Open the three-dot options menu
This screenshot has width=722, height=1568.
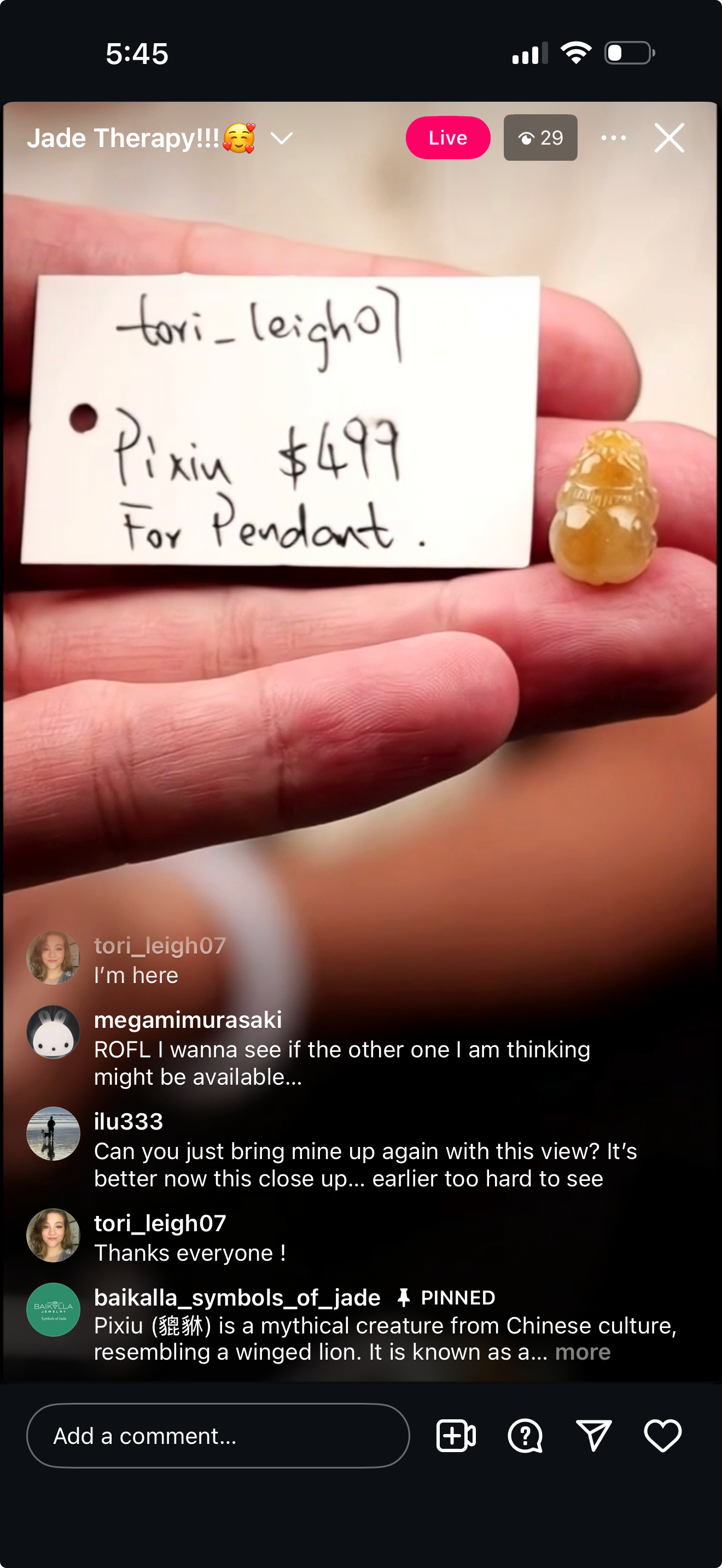click(613, 138)
